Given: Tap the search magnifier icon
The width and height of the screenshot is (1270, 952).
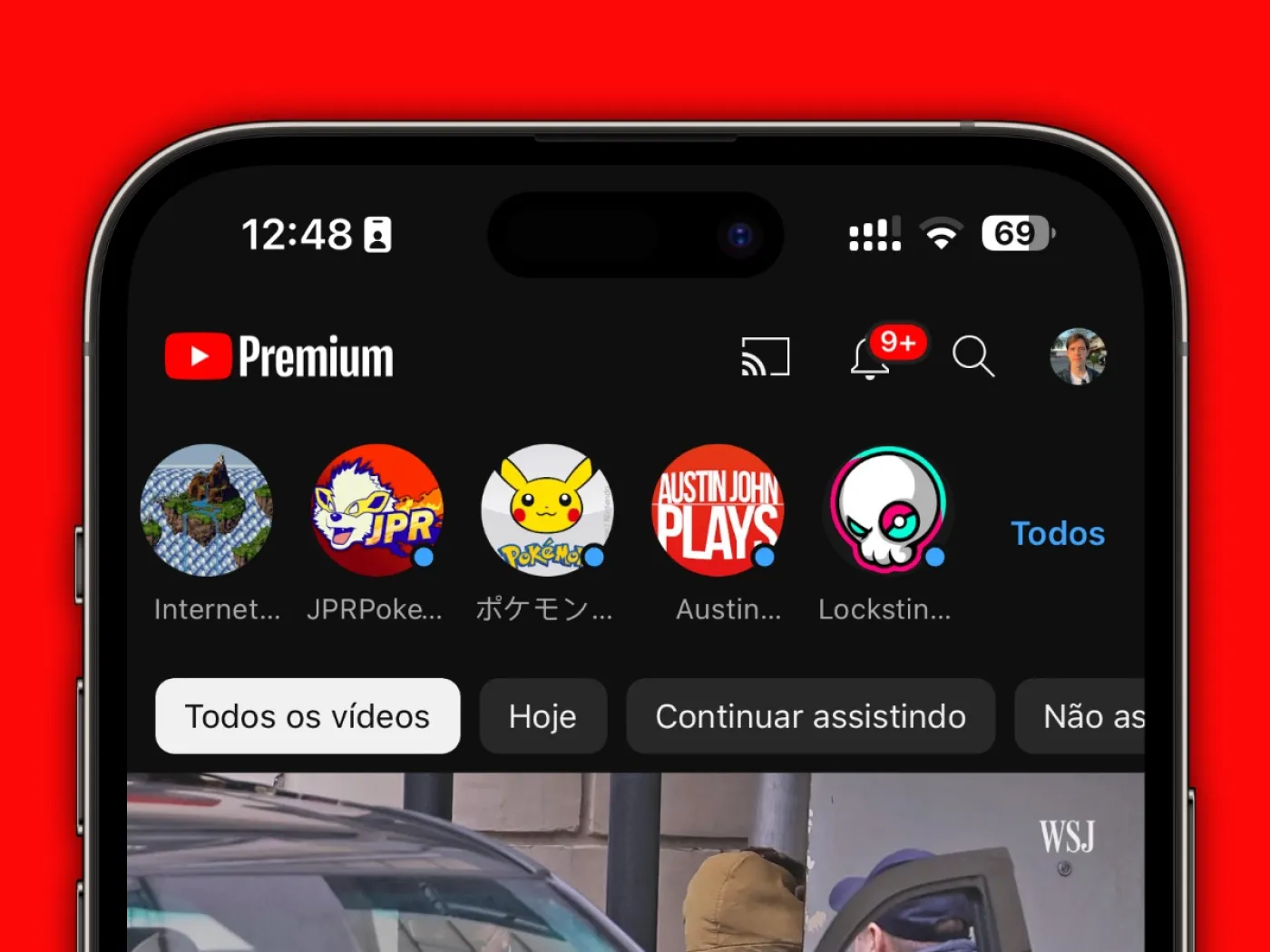Looking at the screenshot, I should (972, 356).
